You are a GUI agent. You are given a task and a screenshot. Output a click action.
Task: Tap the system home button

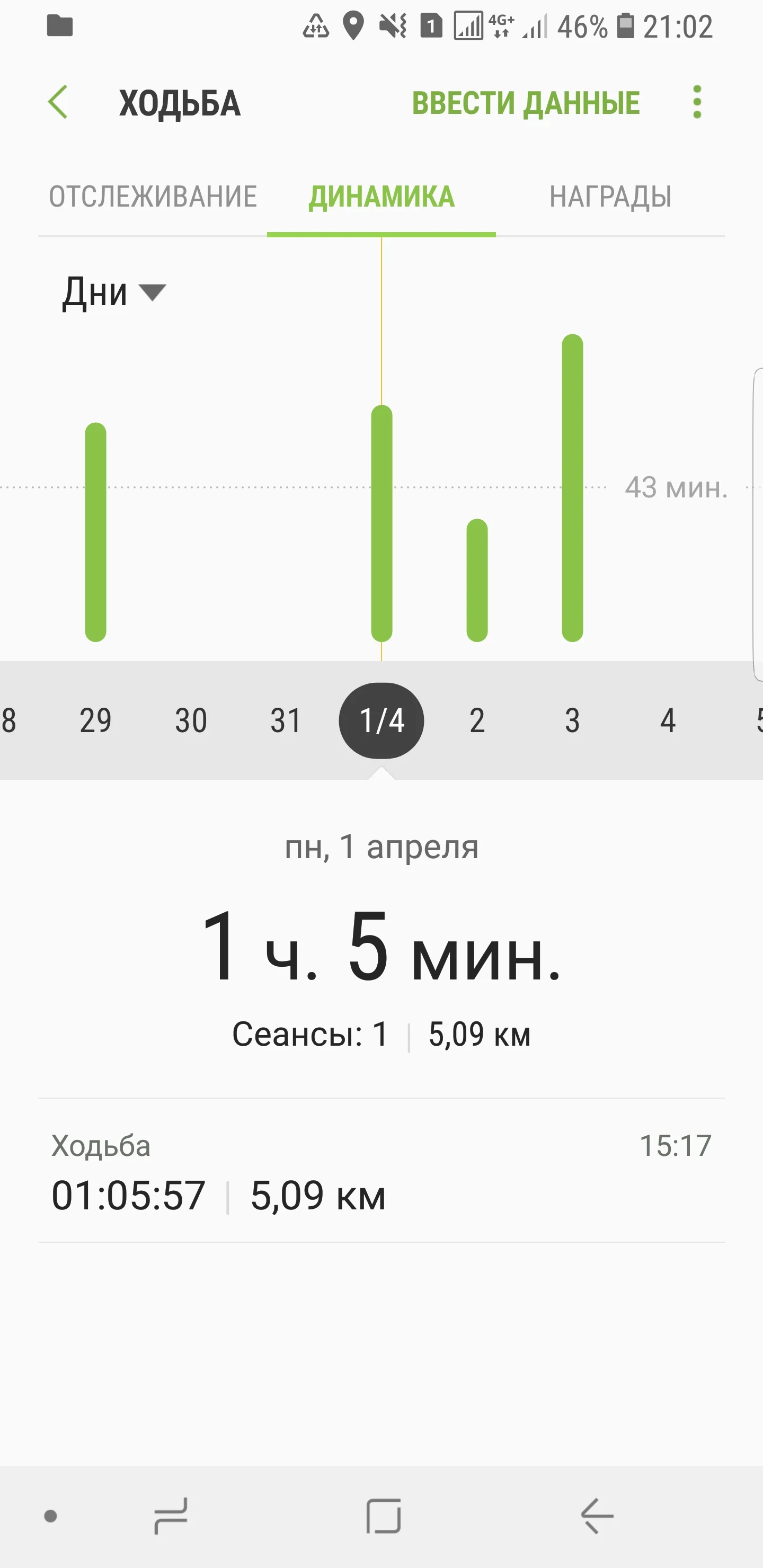tap(384, 1516)
